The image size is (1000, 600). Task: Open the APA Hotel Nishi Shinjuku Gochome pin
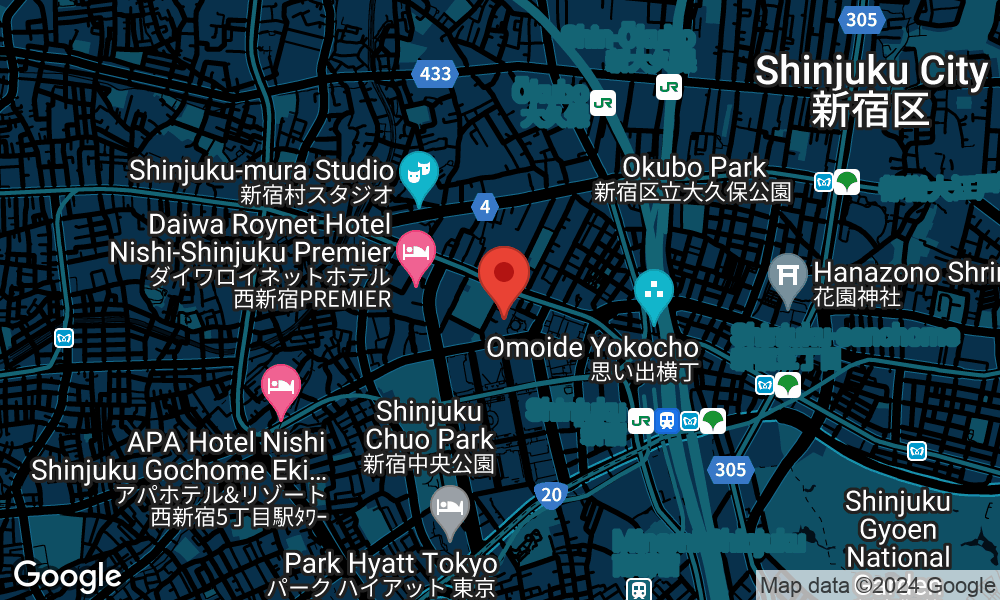pyautogui.click(x=281, y=388)
